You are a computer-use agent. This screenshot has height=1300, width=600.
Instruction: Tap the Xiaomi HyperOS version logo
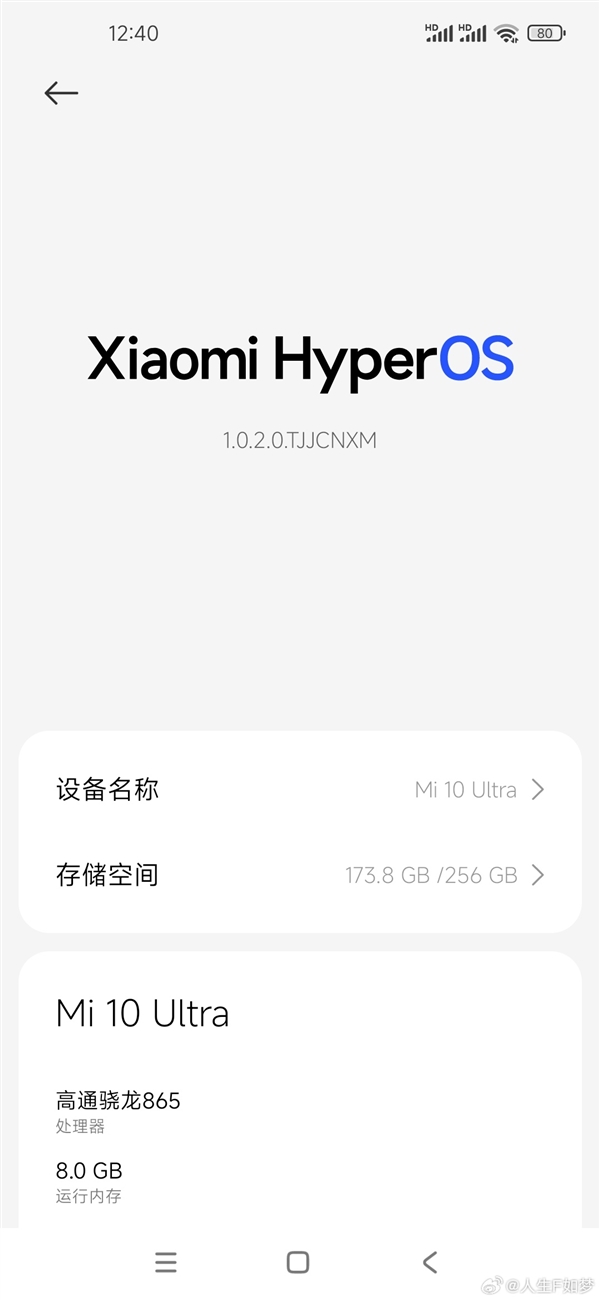[x=300, y=360]
